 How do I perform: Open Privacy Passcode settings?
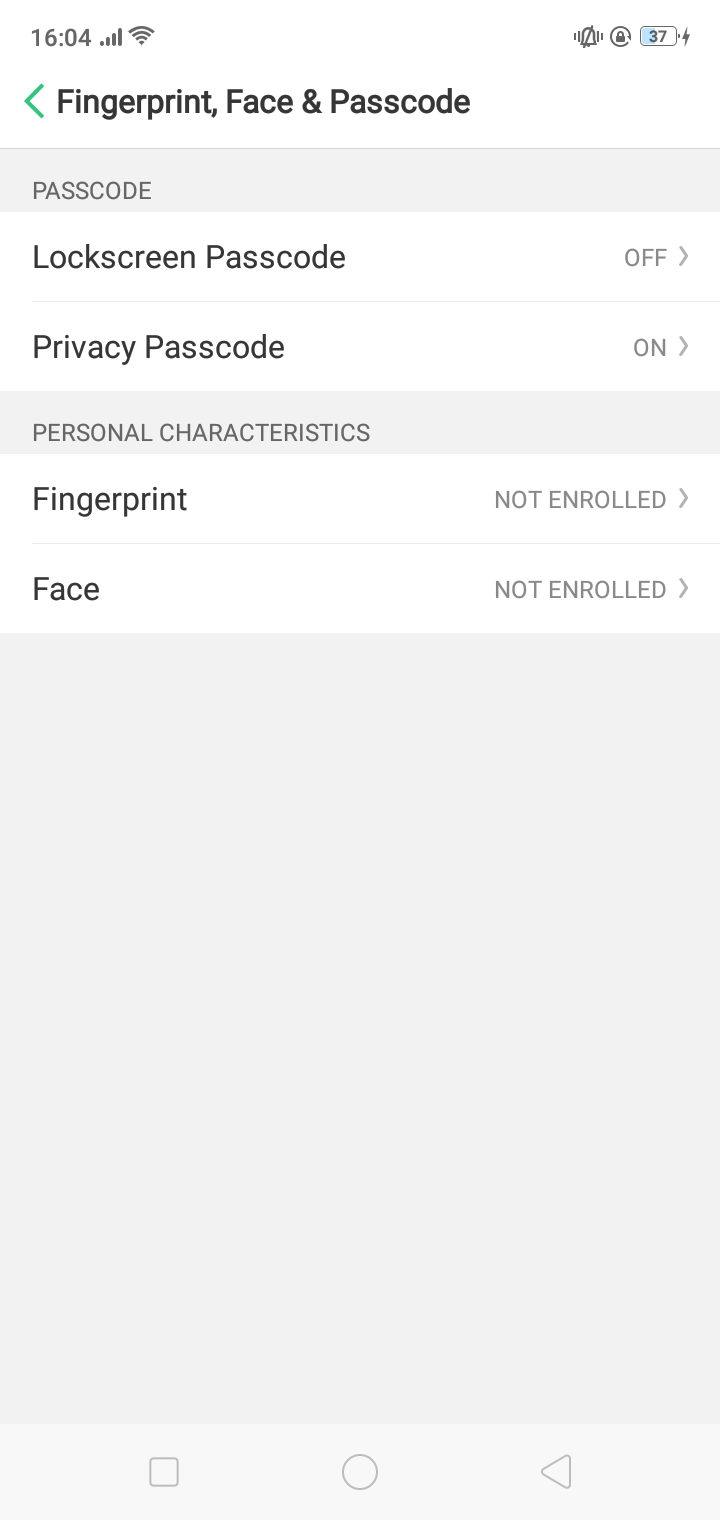click(360, 347)
